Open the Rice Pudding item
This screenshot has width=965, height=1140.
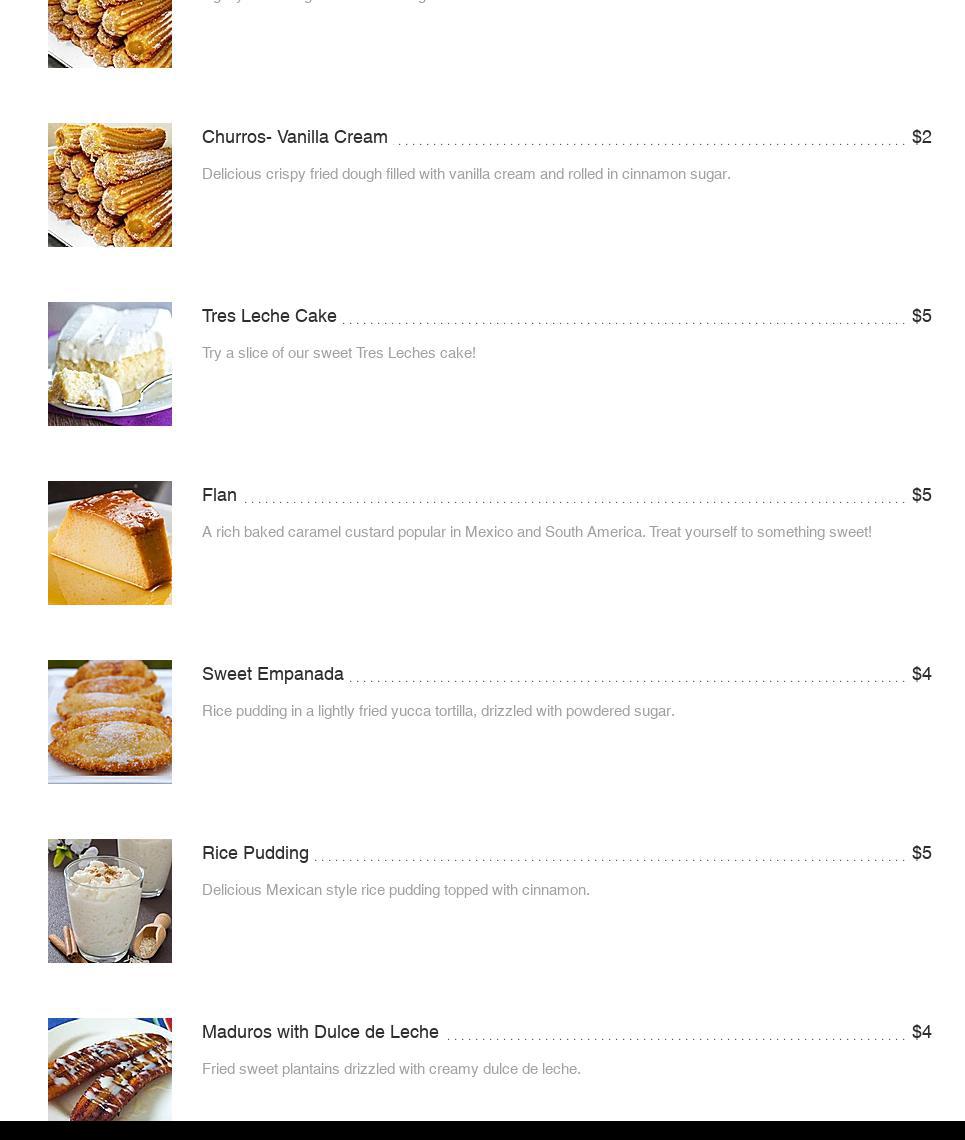(255, 853)
